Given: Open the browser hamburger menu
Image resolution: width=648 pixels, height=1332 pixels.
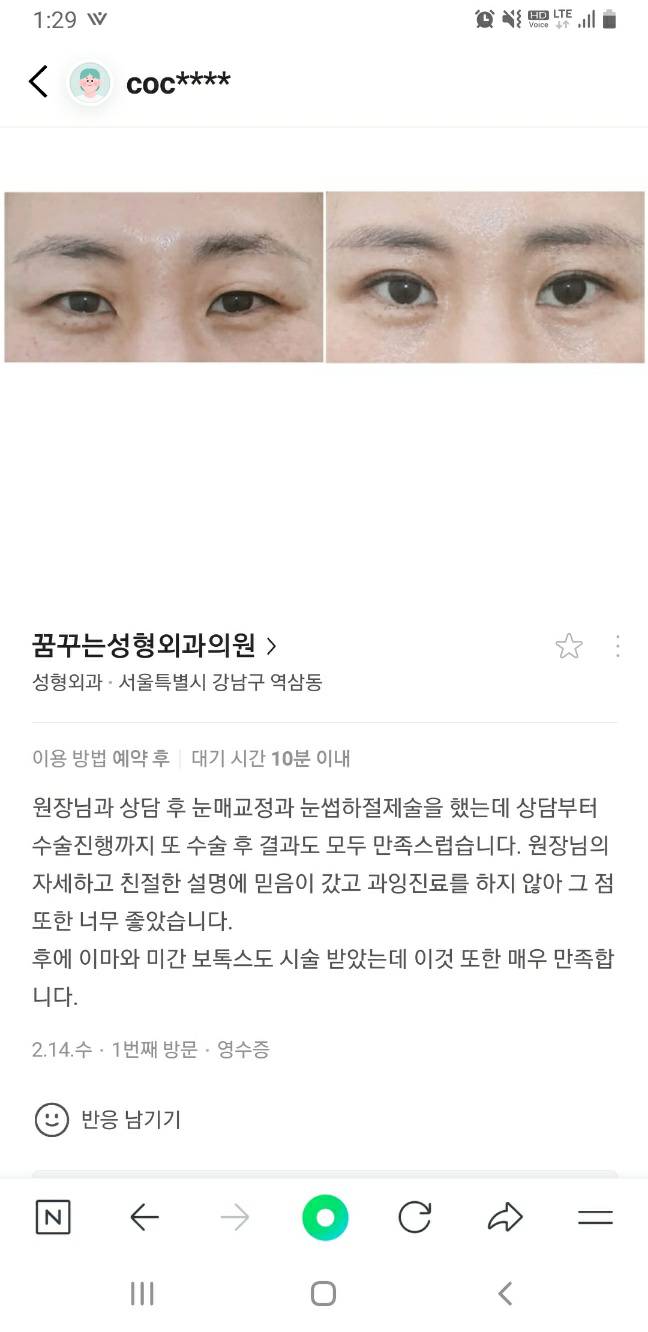Looking at the screenshot, I should point(595,1217).
